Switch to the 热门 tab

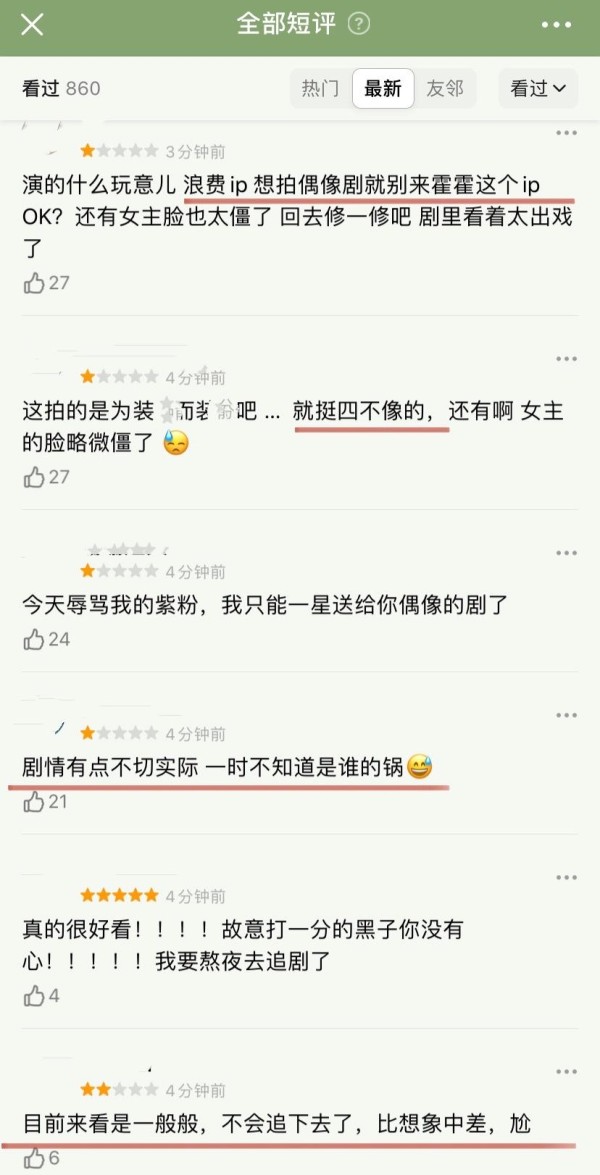point(320,89)
